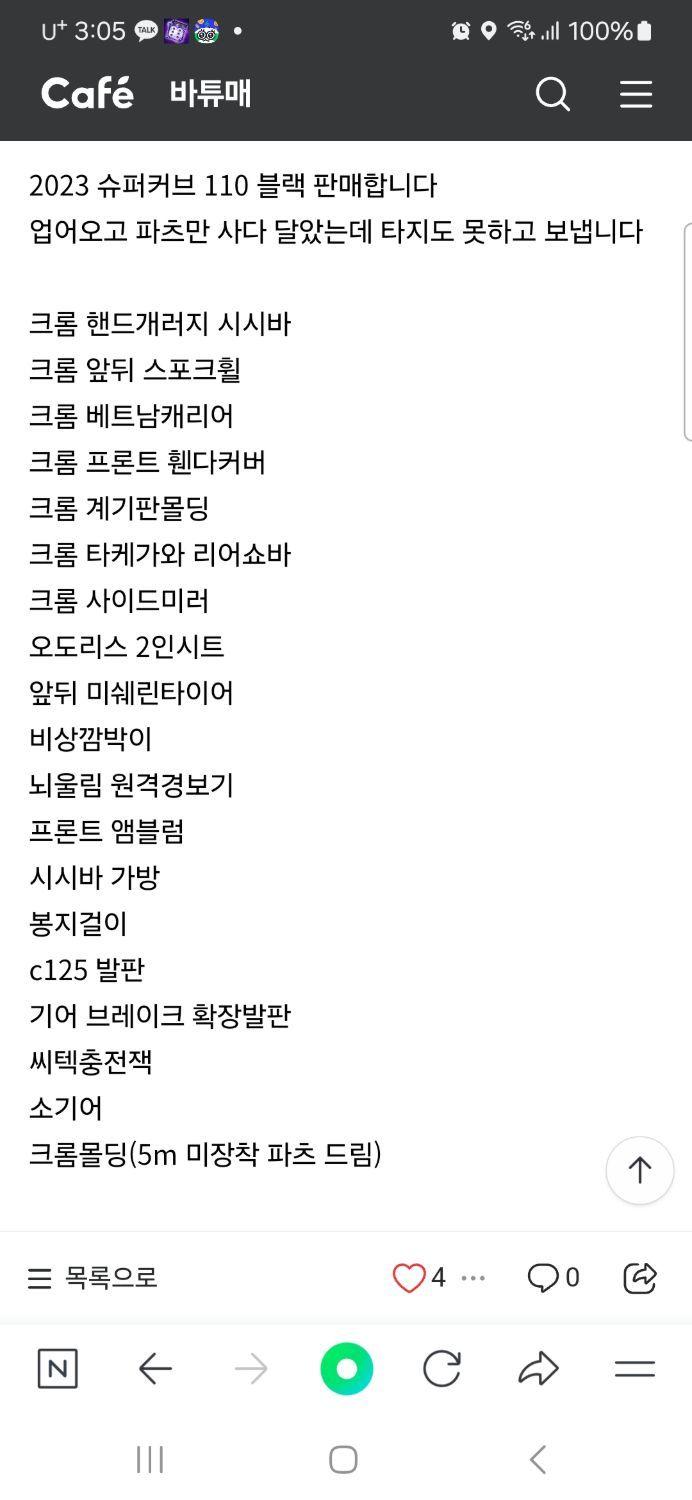The height and width of the screenshot is (1500, 692).
Task: Share the post via the share icon
Action: coord(639,1277)
